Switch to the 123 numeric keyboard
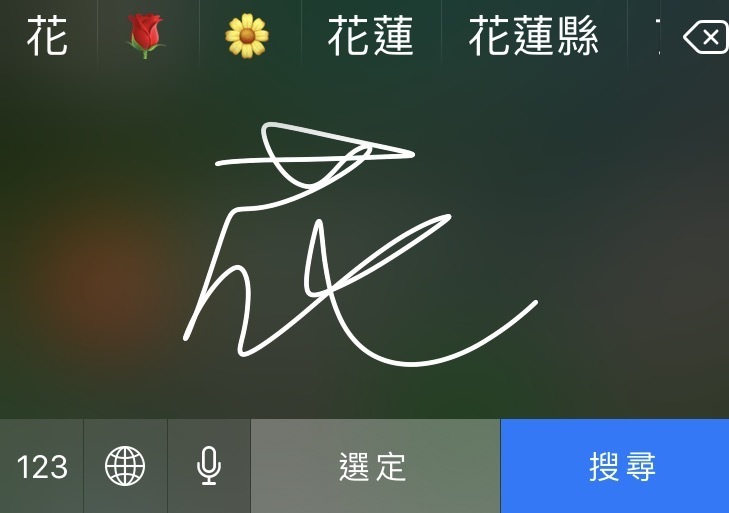 pyautogui.click(x=42, y=466)
